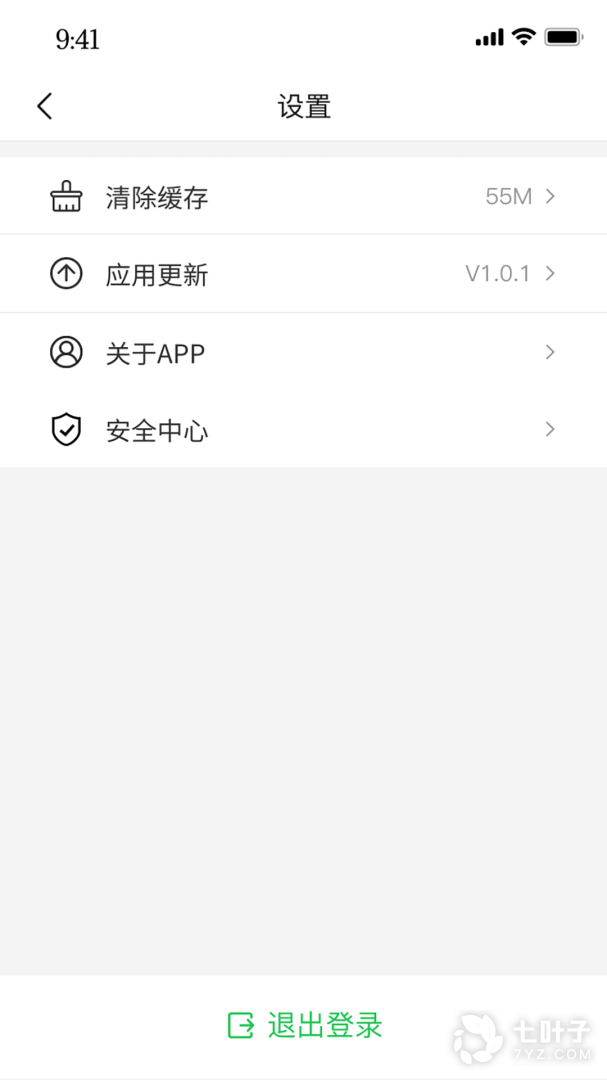The width and height of the screenshot is (607, 1080).
Task: Go back from the 设置 page
Action: tap(44, 106)
